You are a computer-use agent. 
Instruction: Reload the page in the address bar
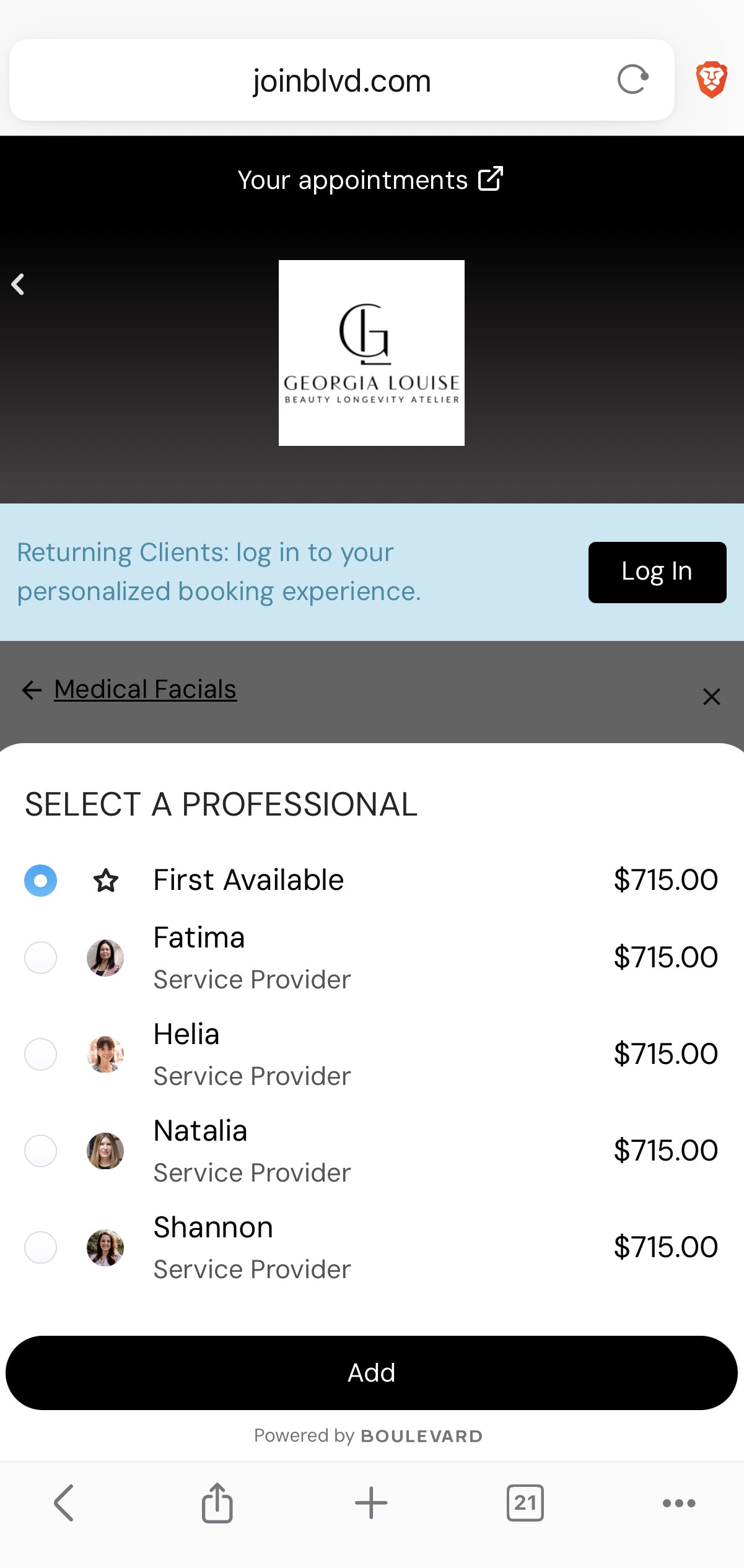[x=632, y=80]
